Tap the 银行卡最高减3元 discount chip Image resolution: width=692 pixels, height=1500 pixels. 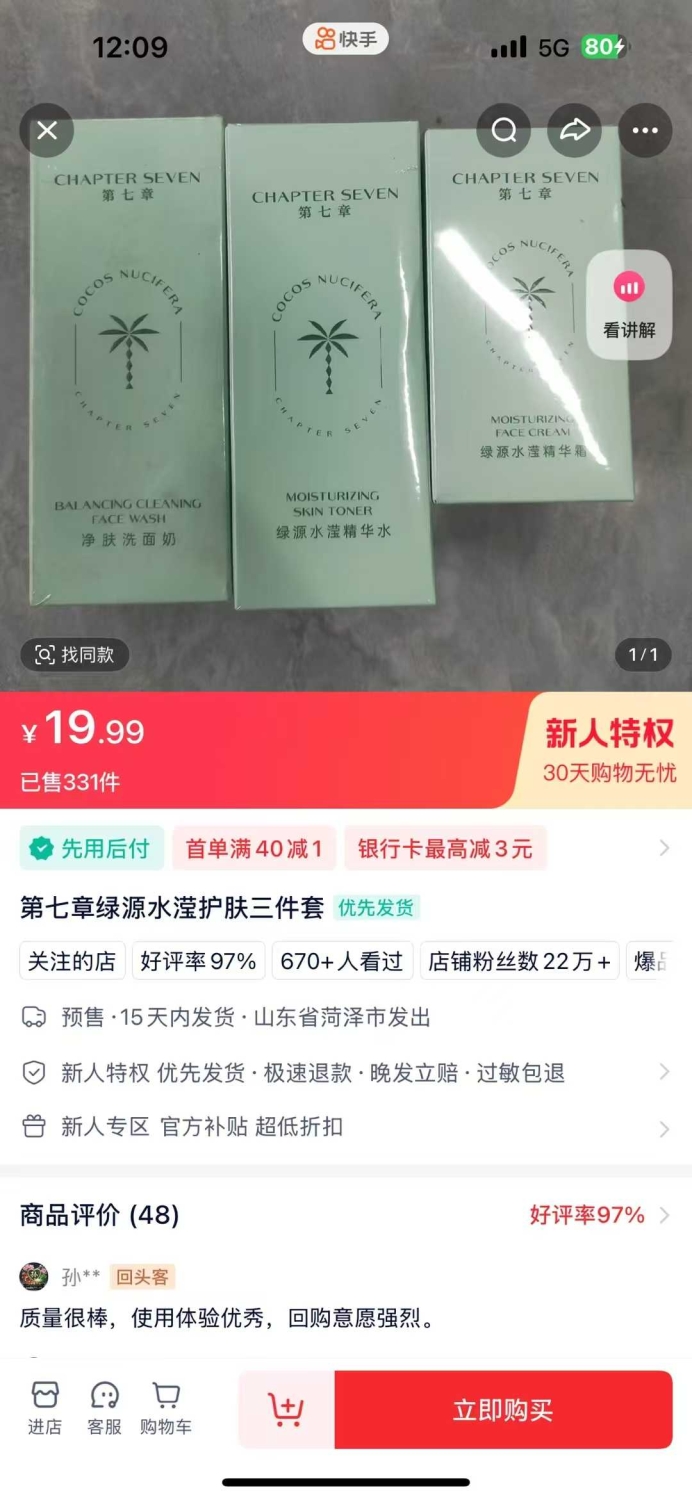pyautogui.click(x=446, y=849)
